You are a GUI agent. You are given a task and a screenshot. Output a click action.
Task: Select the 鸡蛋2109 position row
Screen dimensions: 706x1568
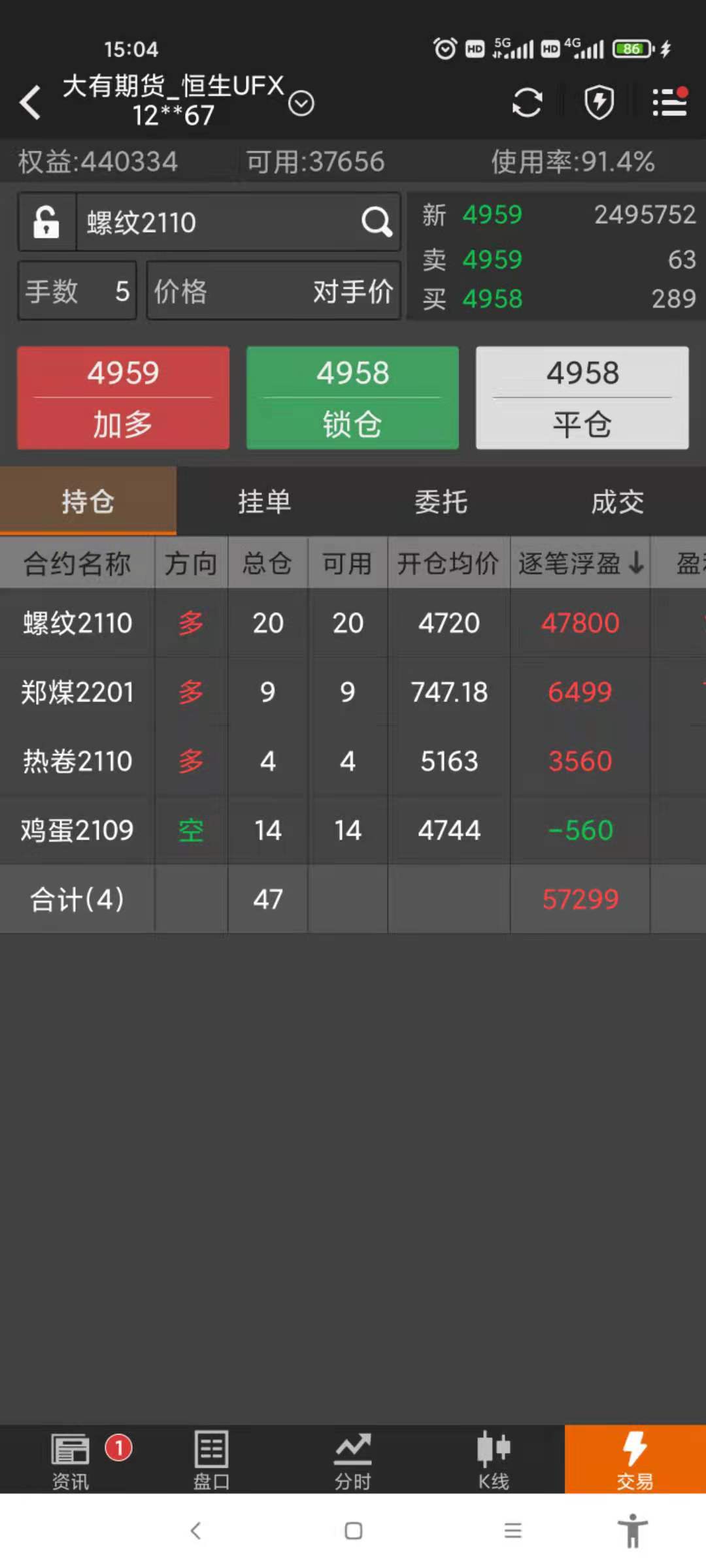click(x=353, y=830)
